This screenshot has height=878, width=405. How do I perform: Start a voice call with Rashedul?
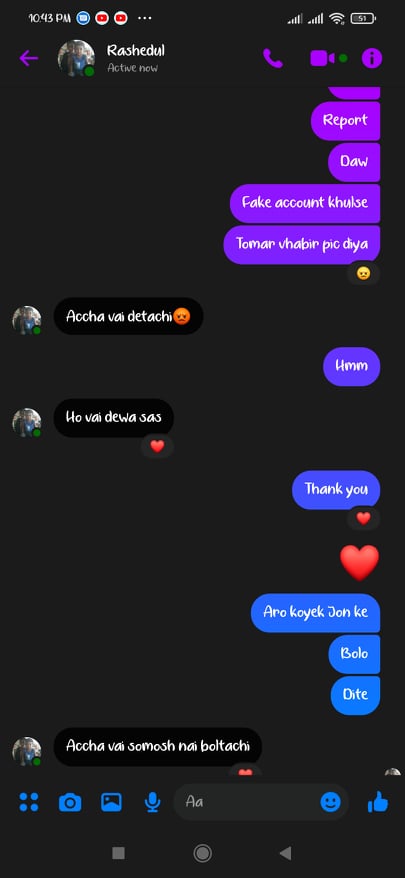pyautogui.click(x=273, y=58)
